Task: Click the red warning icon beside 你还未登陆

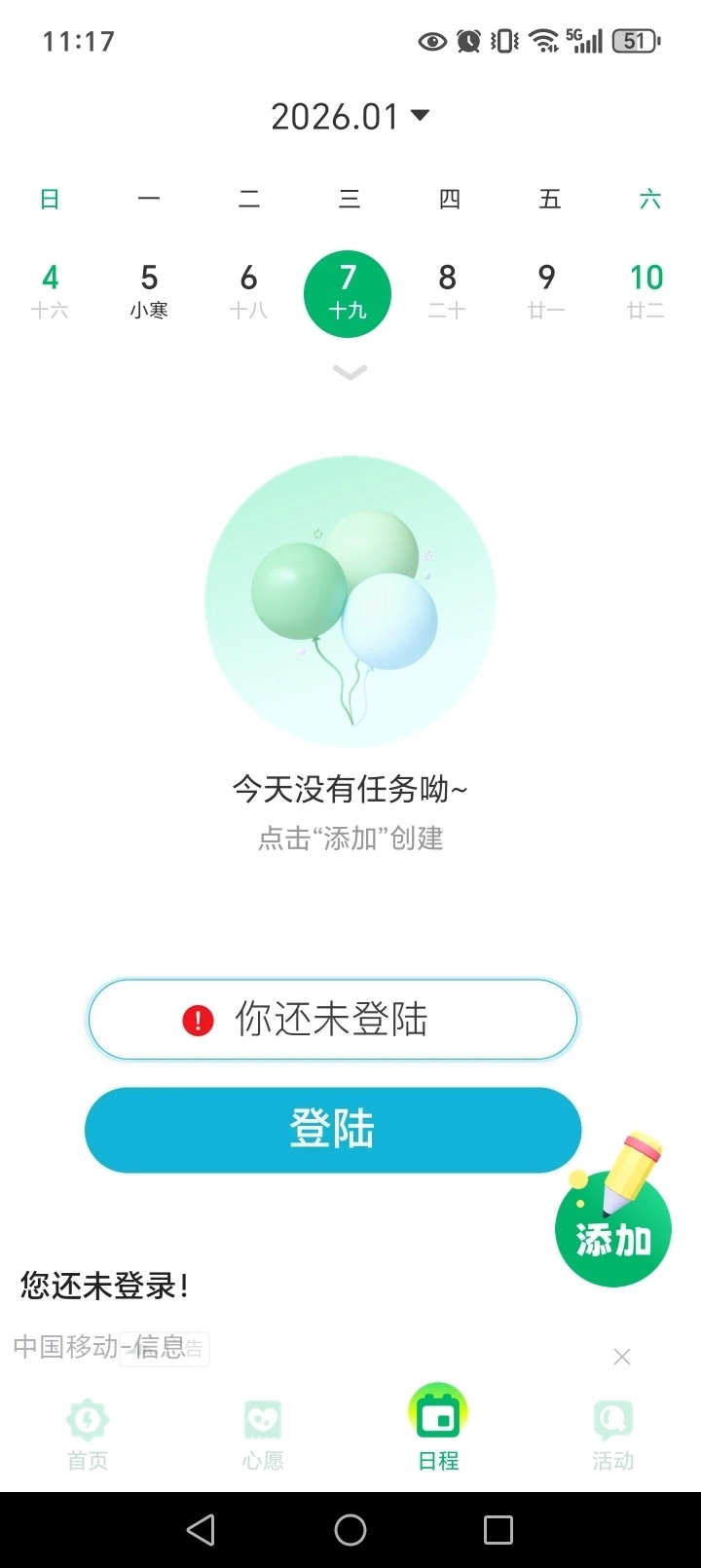Action: point(198,1019)
